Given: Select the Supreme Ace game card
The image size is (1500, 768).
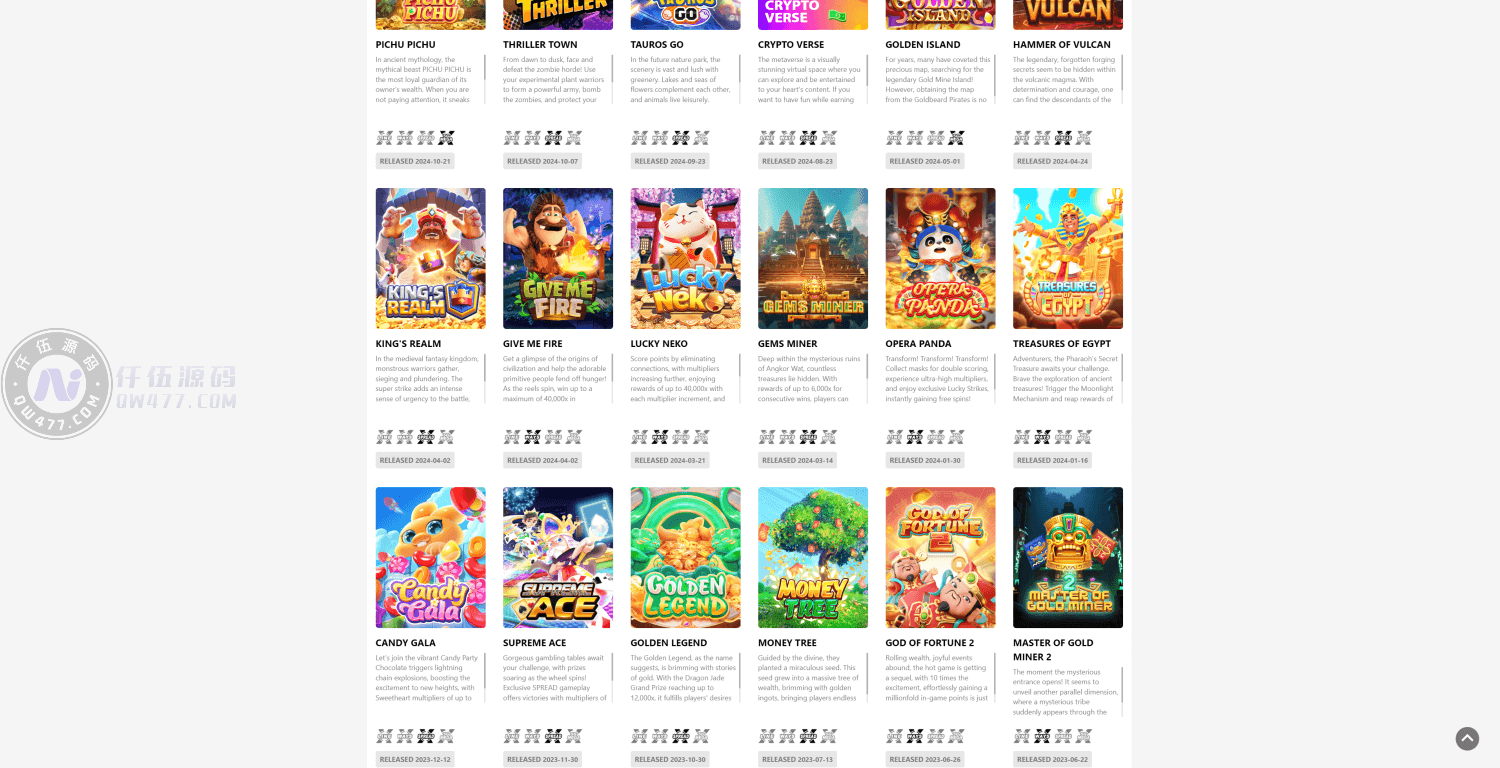Looking at the screenshot, I should 557,557.
